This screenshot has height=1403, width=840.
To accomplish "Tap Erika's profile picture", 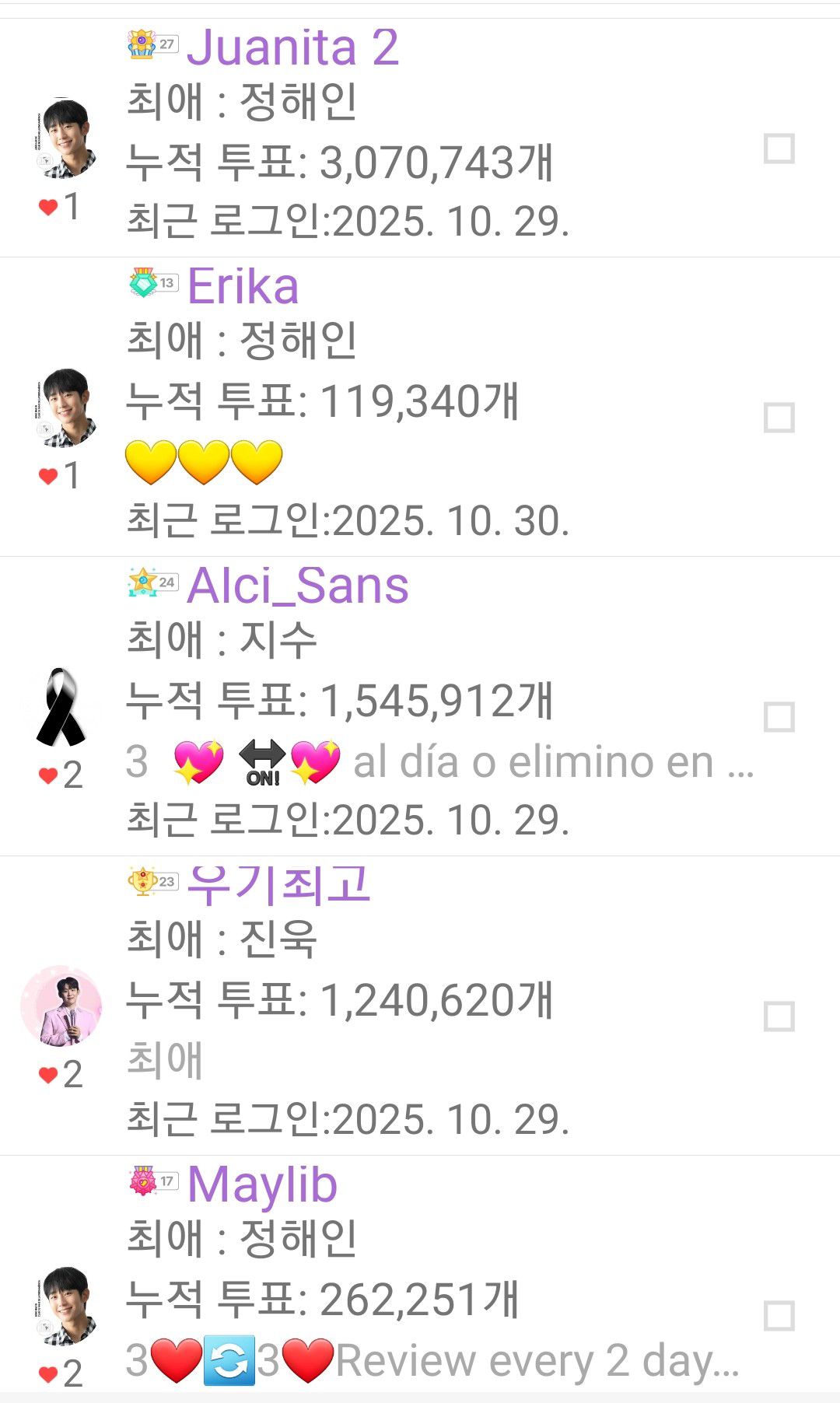I will (x=62, y=408).
